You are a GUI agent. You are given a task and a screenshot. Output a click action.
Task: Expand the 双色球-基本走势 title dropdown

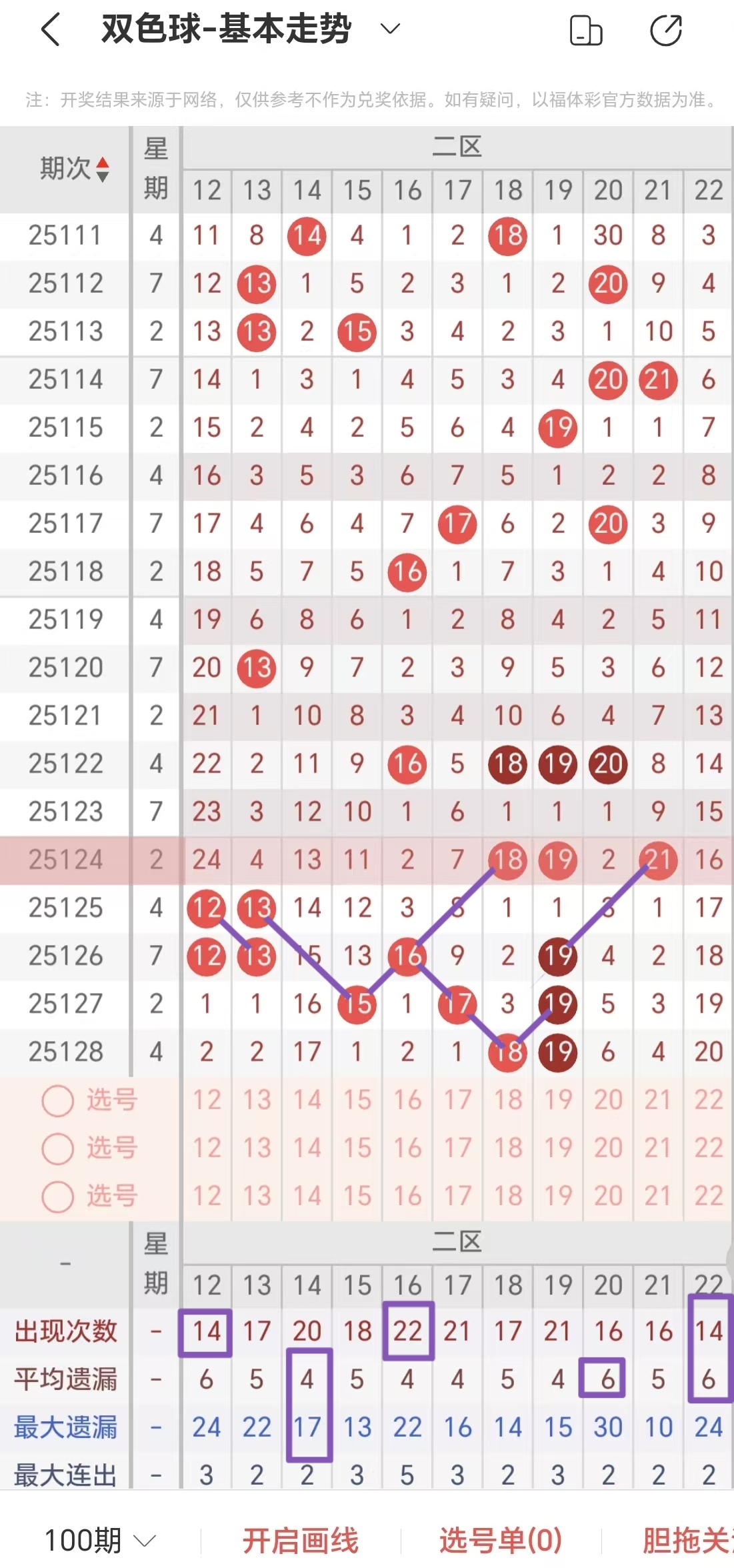pos(390,29)
